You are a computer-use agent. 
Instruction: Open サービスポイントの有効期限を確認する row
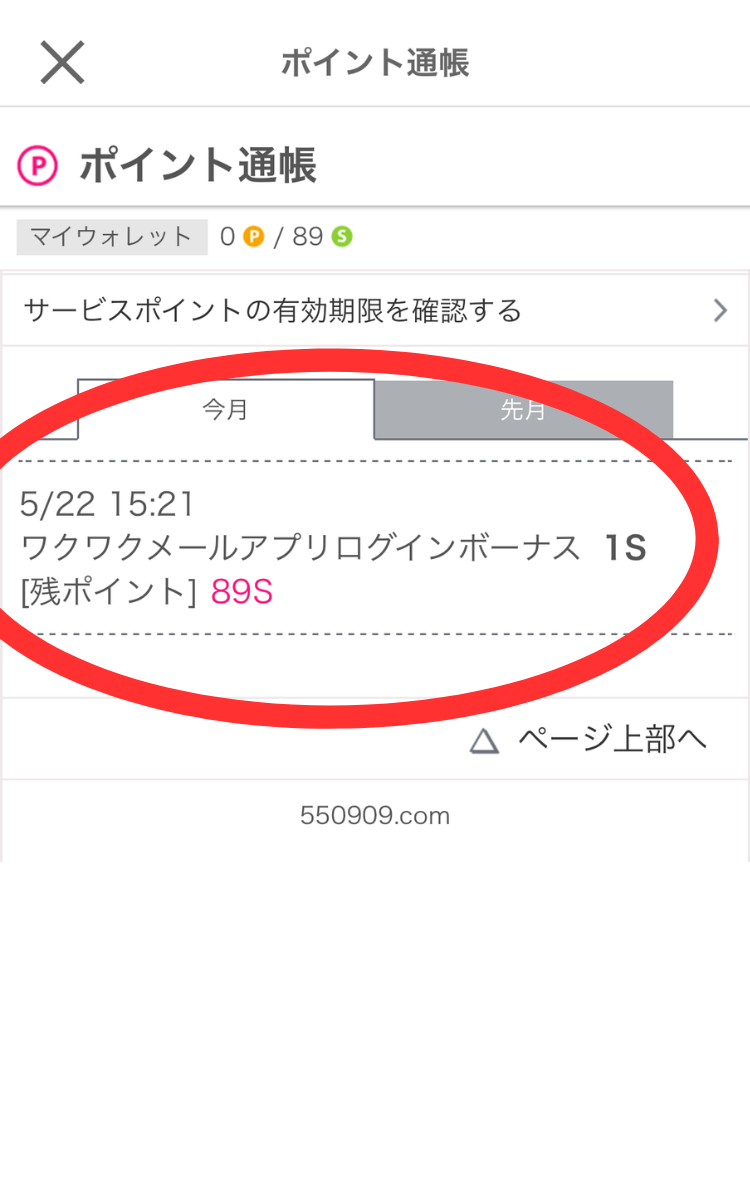[x=375, y=311]
